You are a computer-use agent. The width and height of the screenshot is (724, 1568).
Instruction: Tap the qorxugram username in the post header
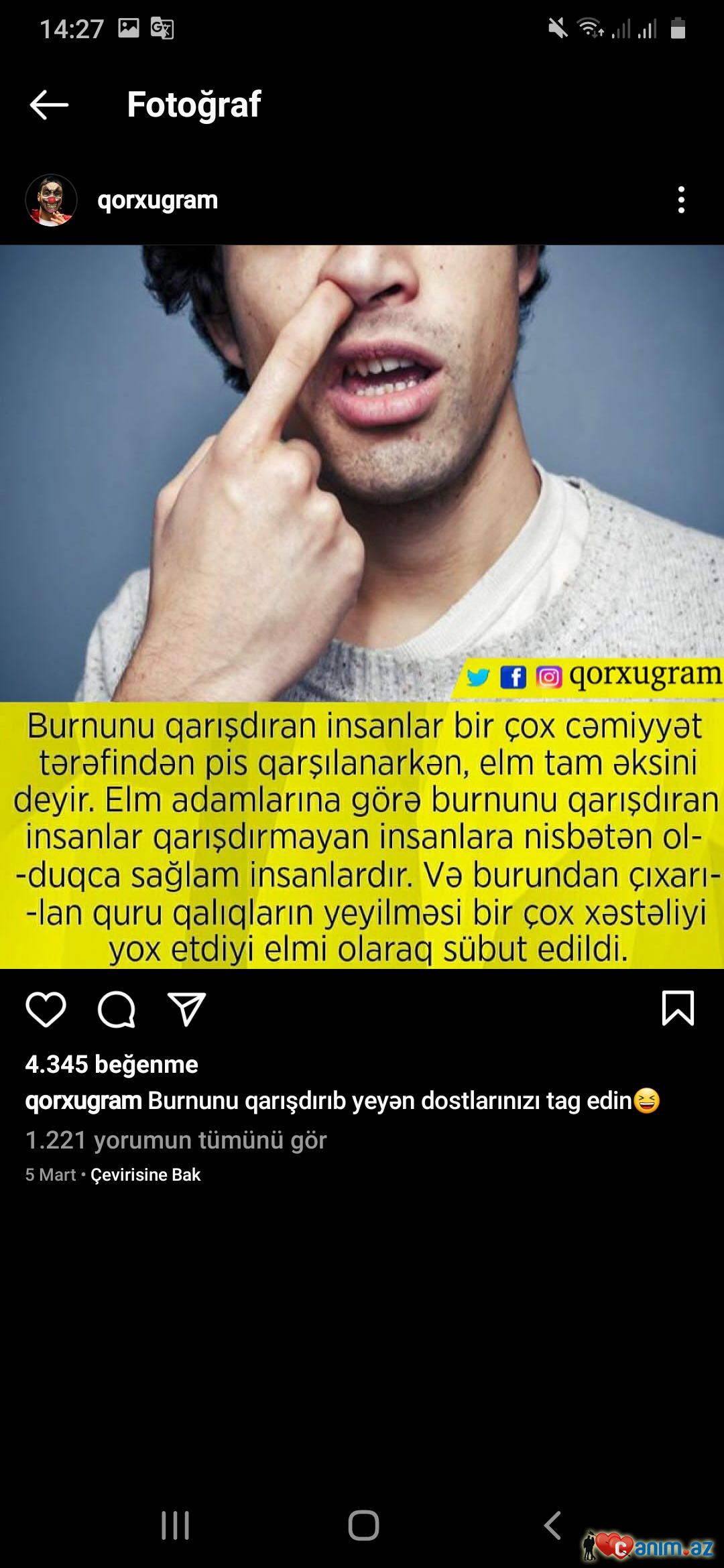click(158, 200)
